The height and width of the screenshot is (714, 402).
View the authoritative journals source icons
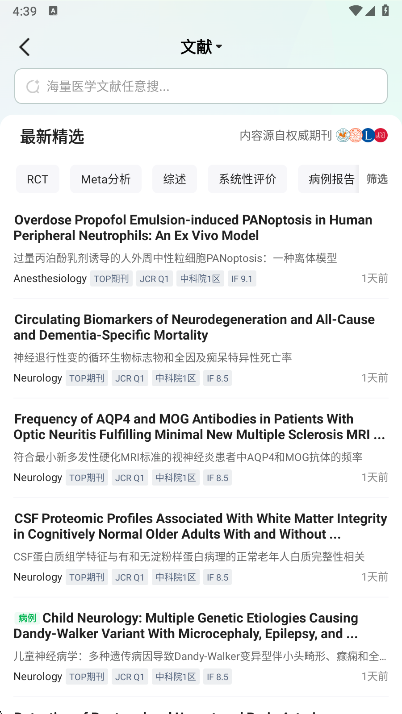coord(362,135)
